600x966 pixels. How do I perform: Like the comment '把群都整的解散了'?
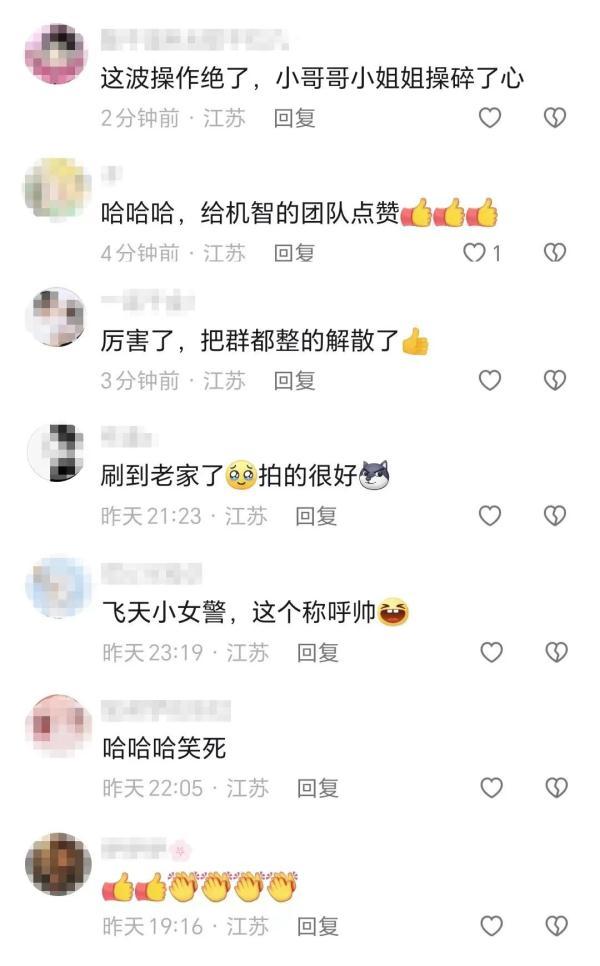(x=489, y=380)
